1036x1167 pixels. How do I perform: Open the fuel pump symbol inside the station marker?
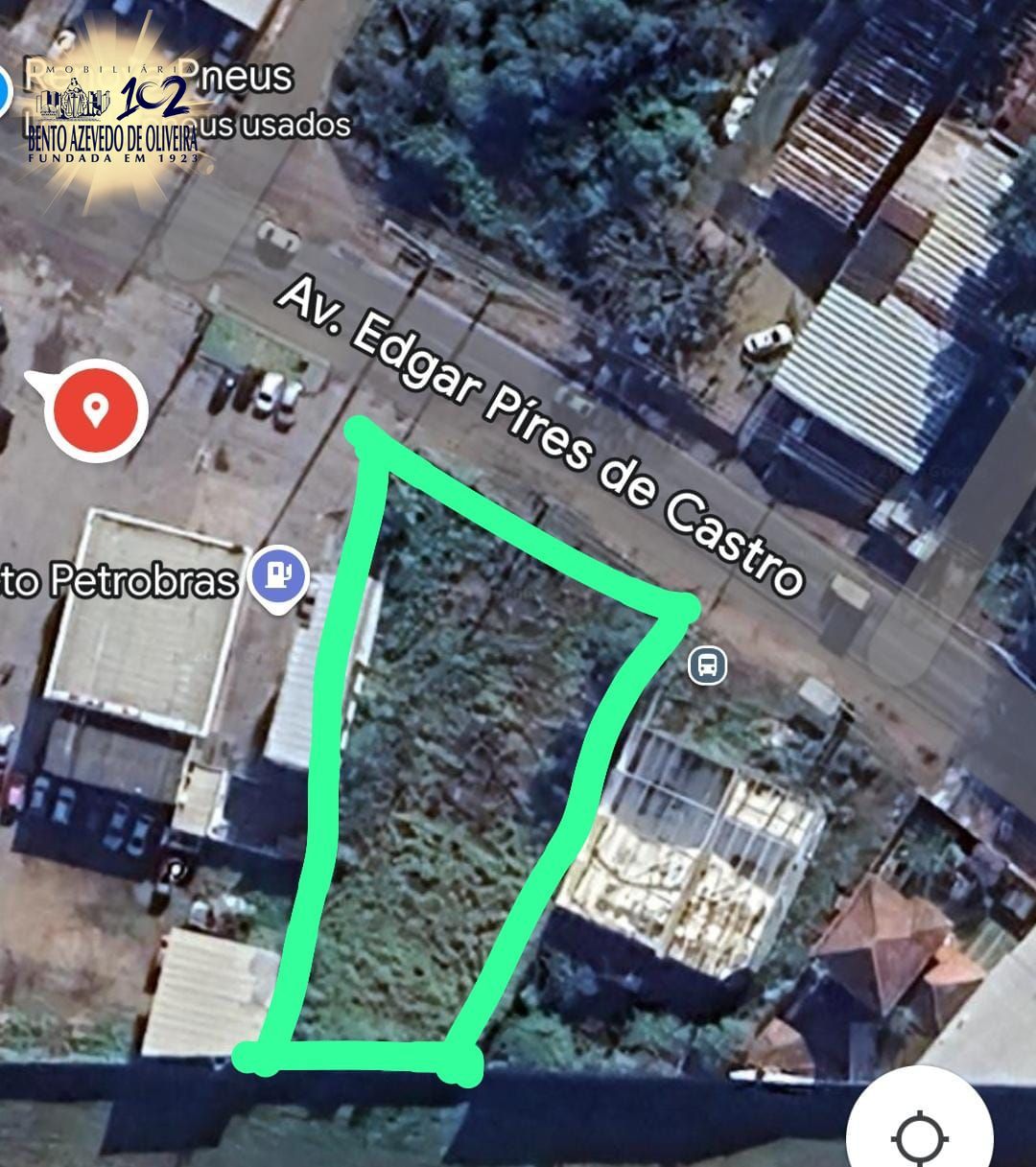click(277, 572)
